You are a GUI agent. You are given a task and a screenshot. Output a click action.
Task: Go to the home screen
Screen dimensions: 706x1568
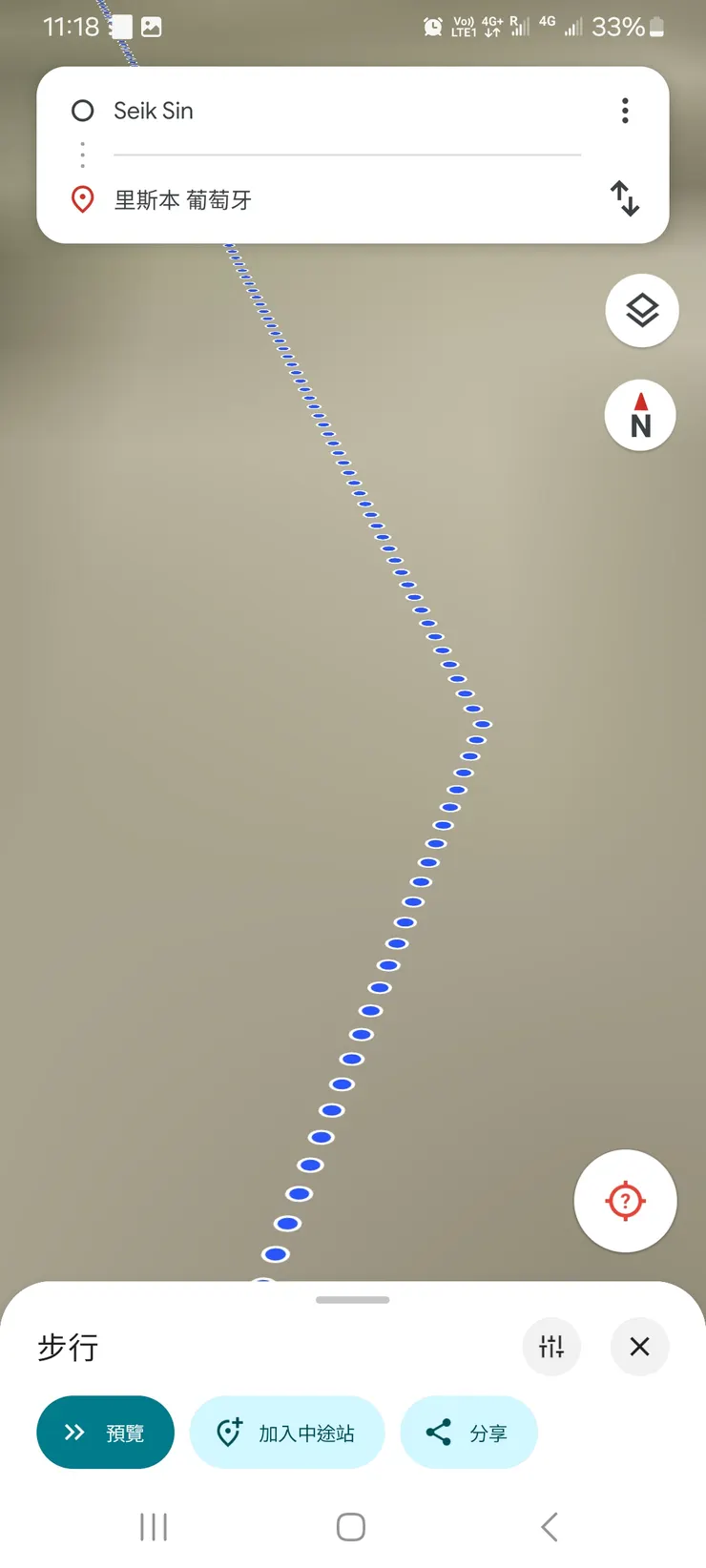[351, 1527]
